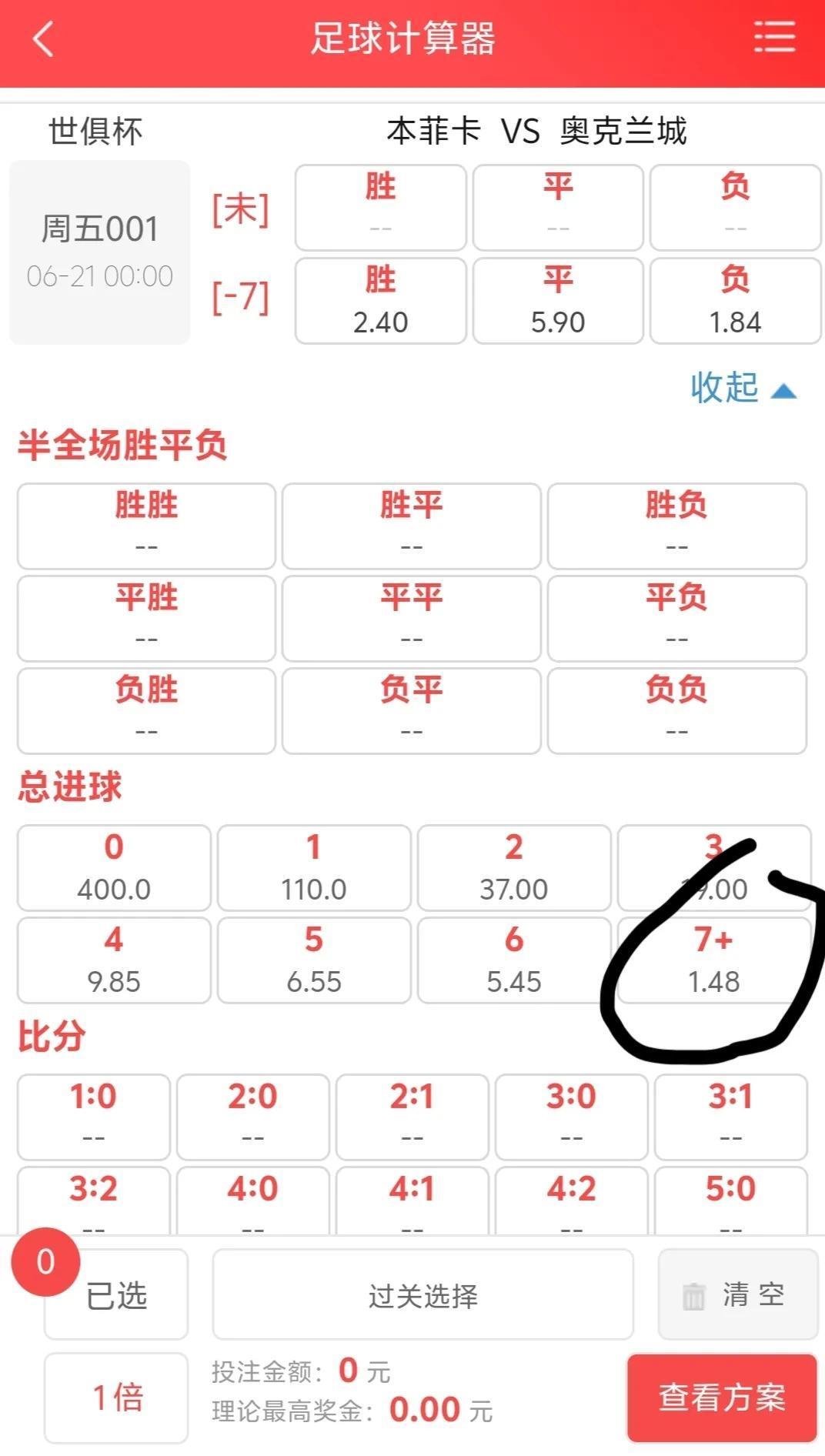The width and height of the screenshot is (825, 1456).
Task: Choose total goals 4 at 9.85
Action: pyautogui.click(x=114, y=960)
